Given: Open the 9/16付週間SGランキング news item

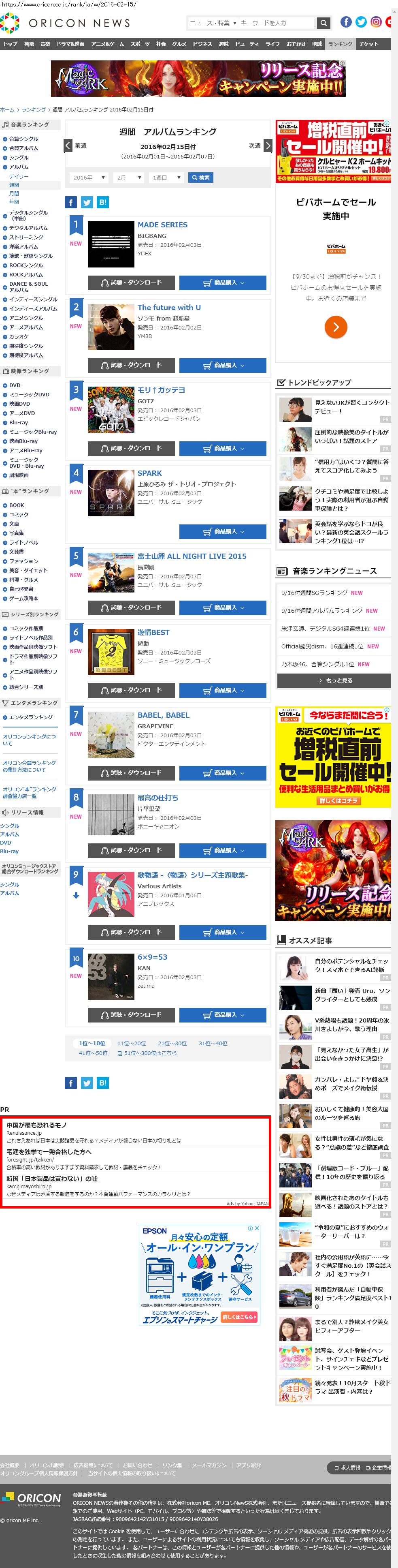Looking at the screenshot, I should pyautogui.click(x=315, y=593).
